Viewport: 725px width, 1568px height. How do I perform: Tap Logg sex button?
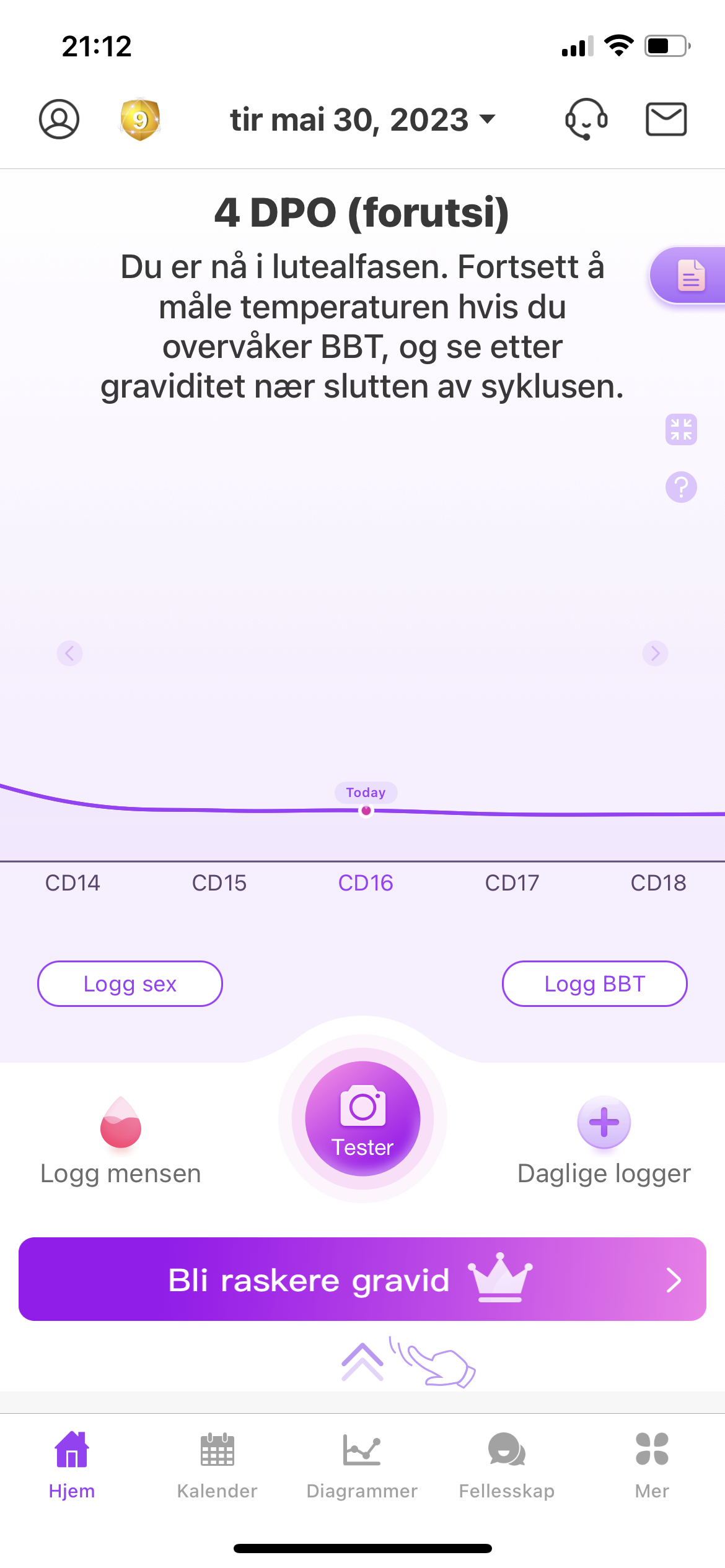pos(130,983)
